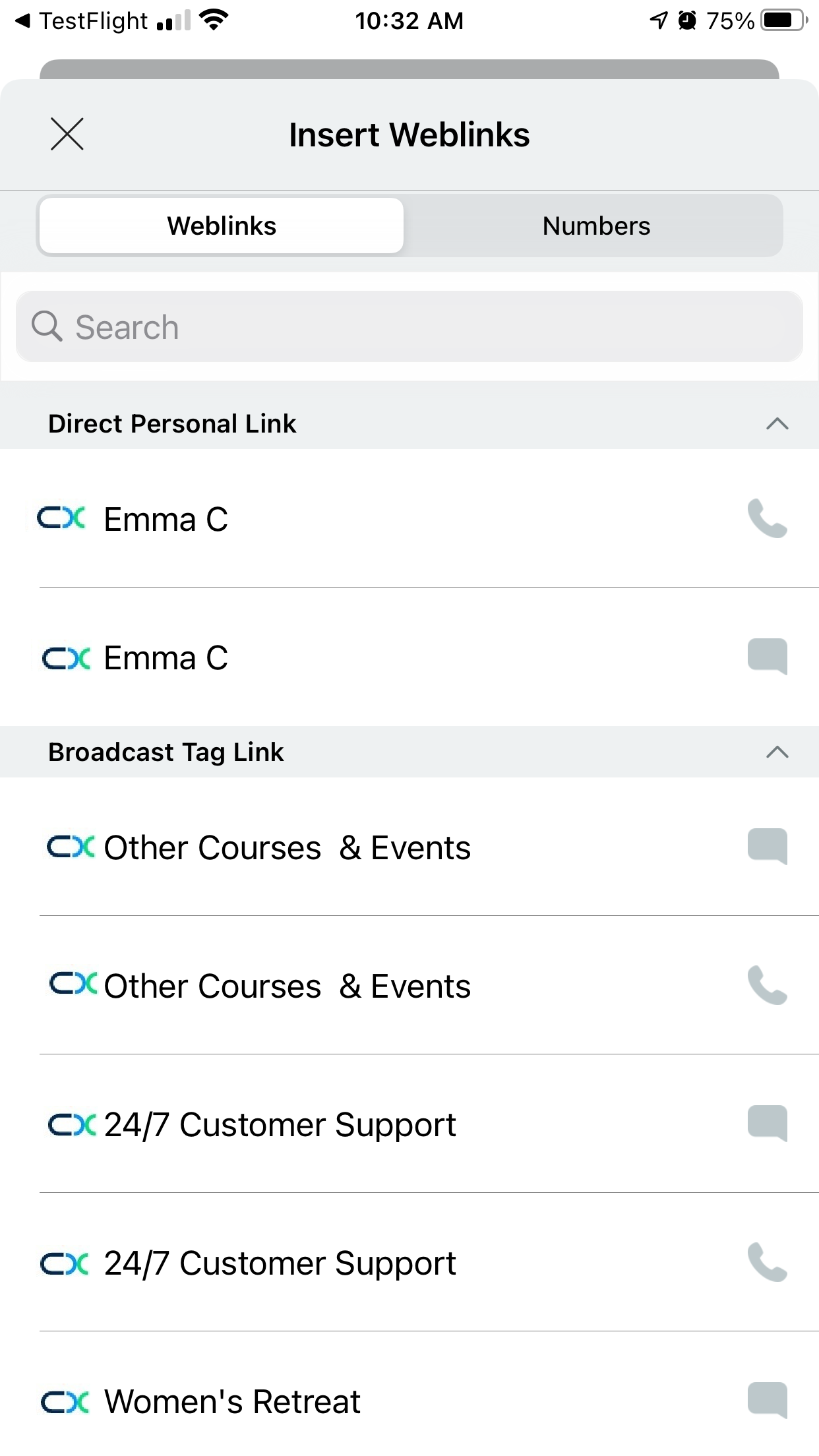Select the Weblinks tab
The image size is (819, 1456).
click(222, 226)
